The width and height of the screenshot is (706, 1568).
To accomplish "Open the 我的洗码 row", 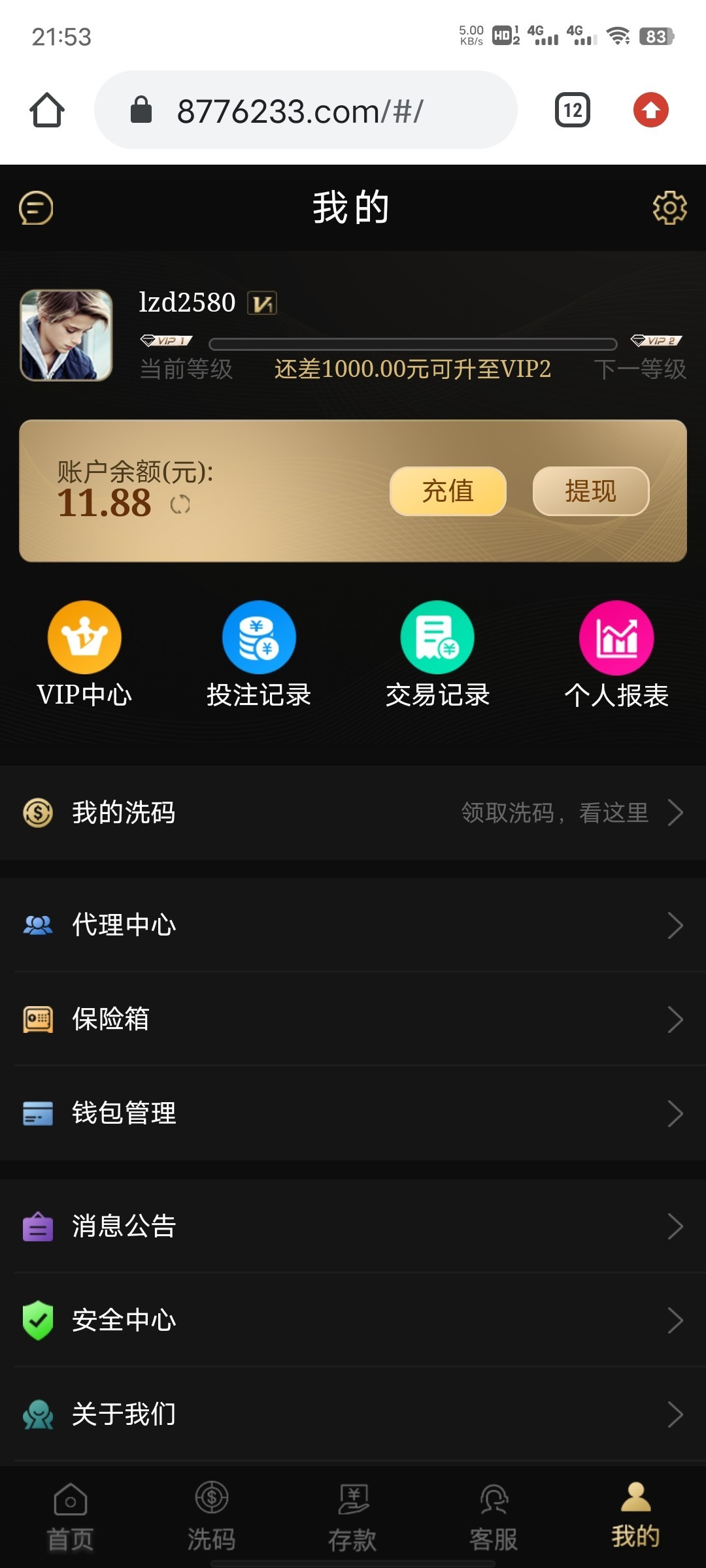I will click(353, 813).
